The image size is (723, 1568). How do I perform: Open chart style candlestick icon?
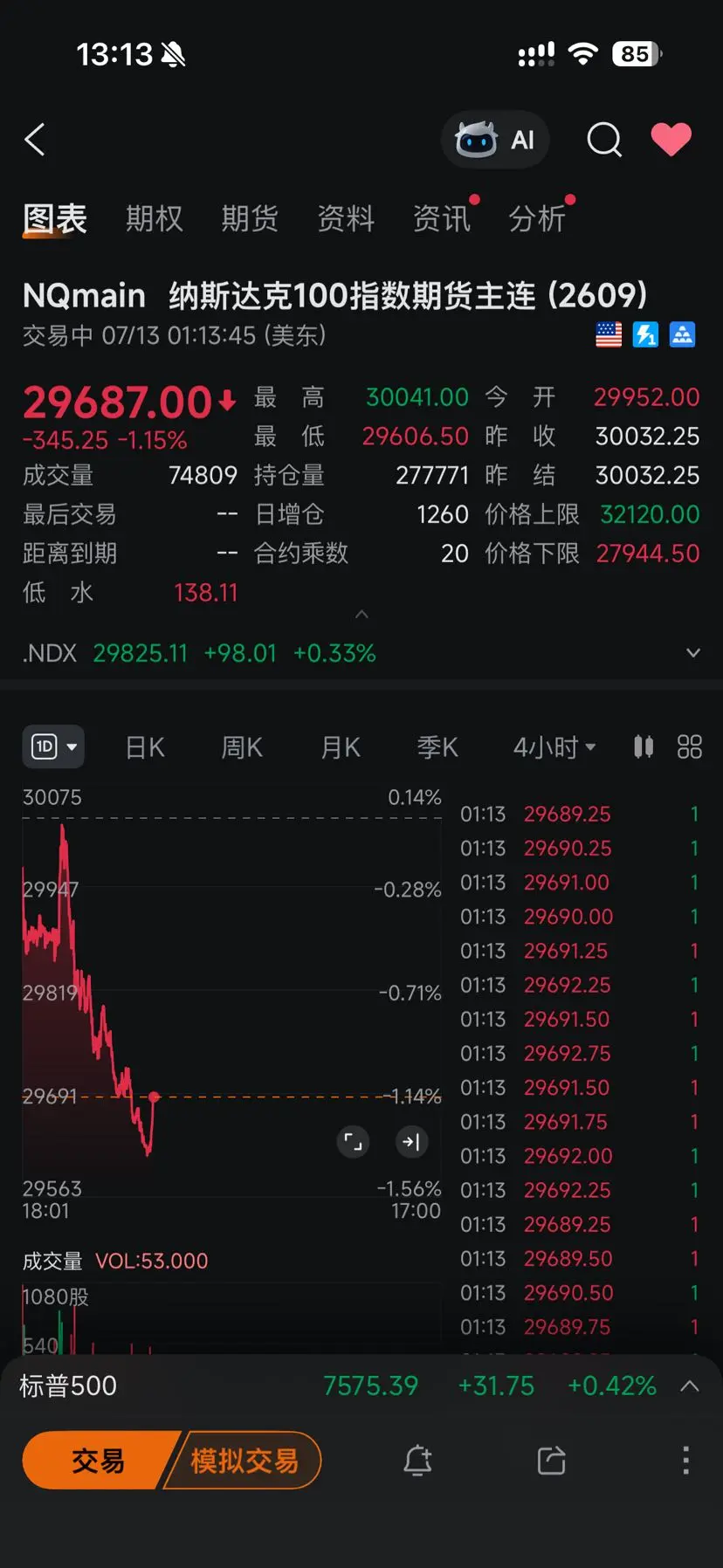tap(644, 746)
